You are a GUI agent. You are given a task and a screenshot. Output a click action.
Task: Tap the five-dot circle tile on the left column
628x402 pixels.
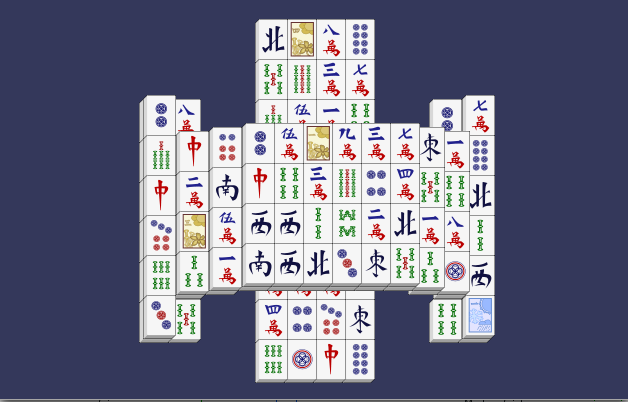click(x=160, y=236)
